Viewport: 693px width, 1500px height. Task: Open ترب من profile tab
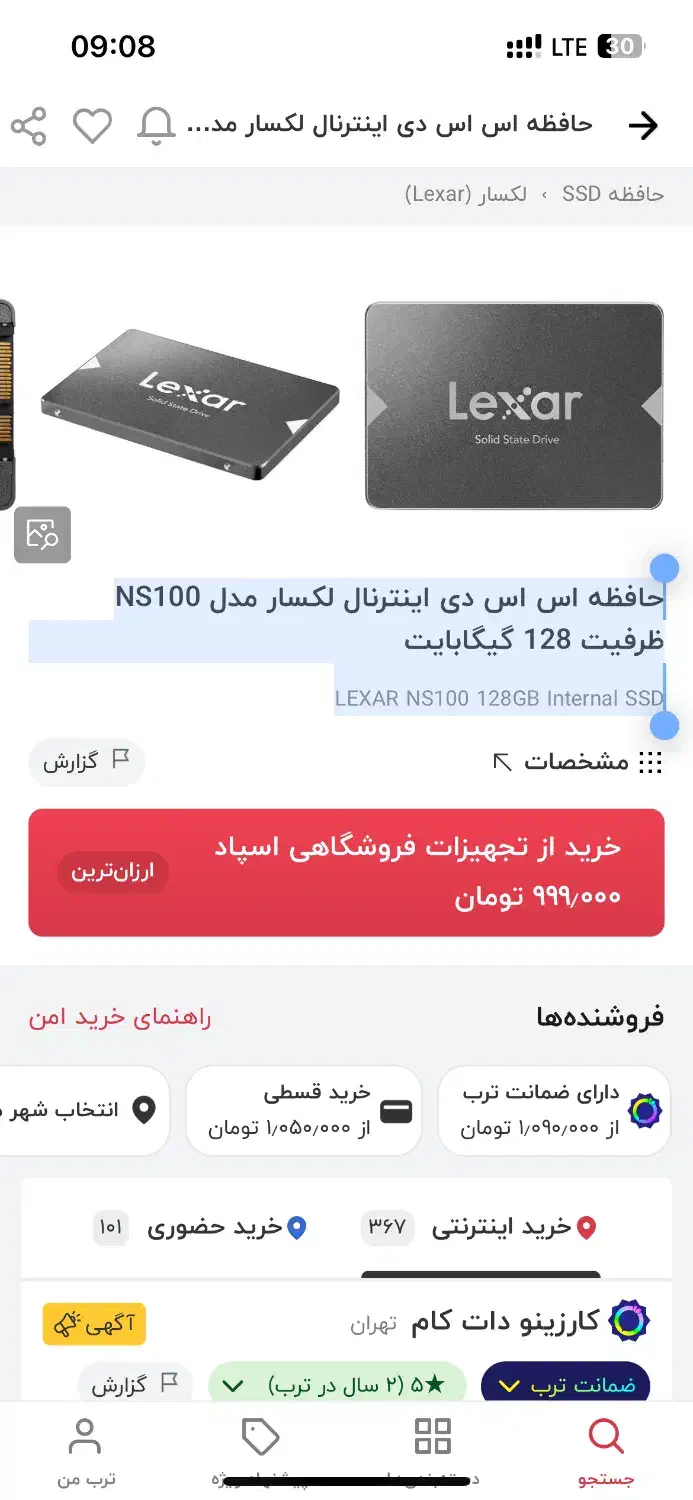84,1450
